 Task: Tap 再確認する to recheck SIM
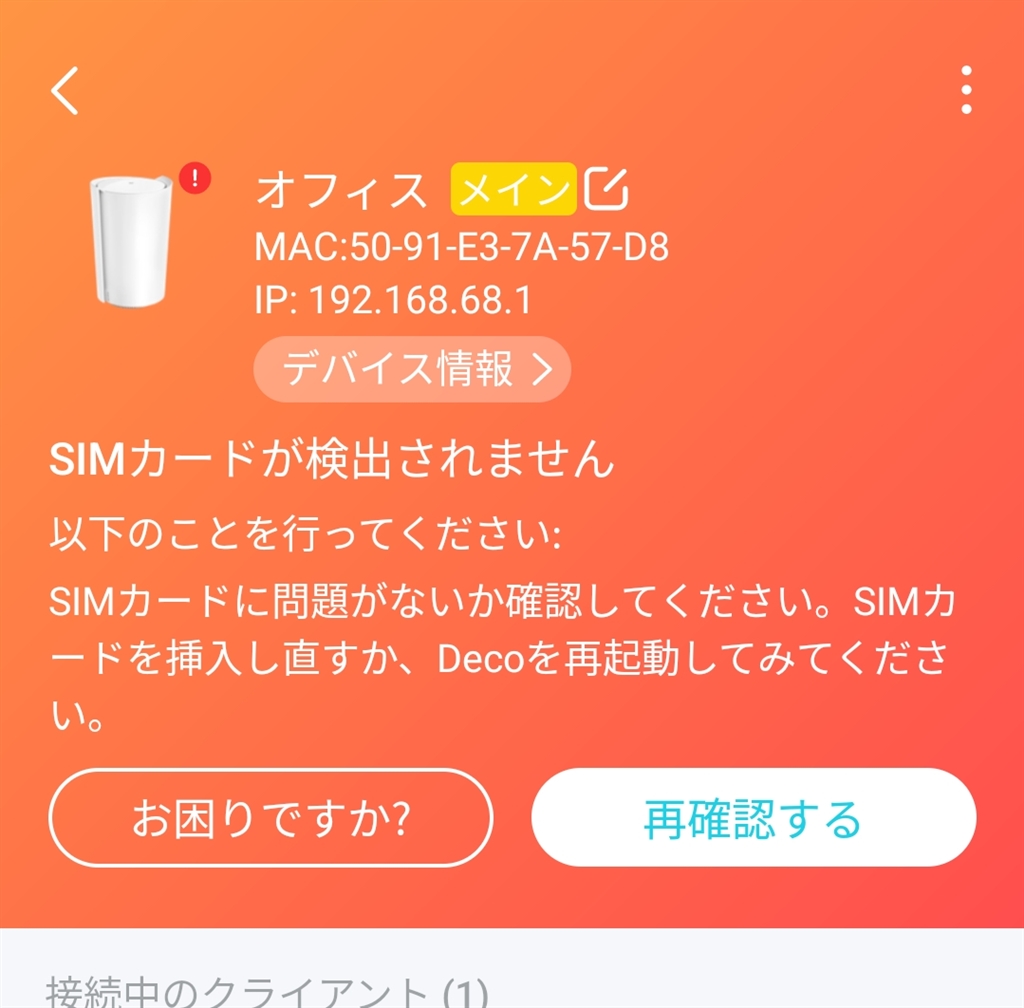click(x=753, y=818)
